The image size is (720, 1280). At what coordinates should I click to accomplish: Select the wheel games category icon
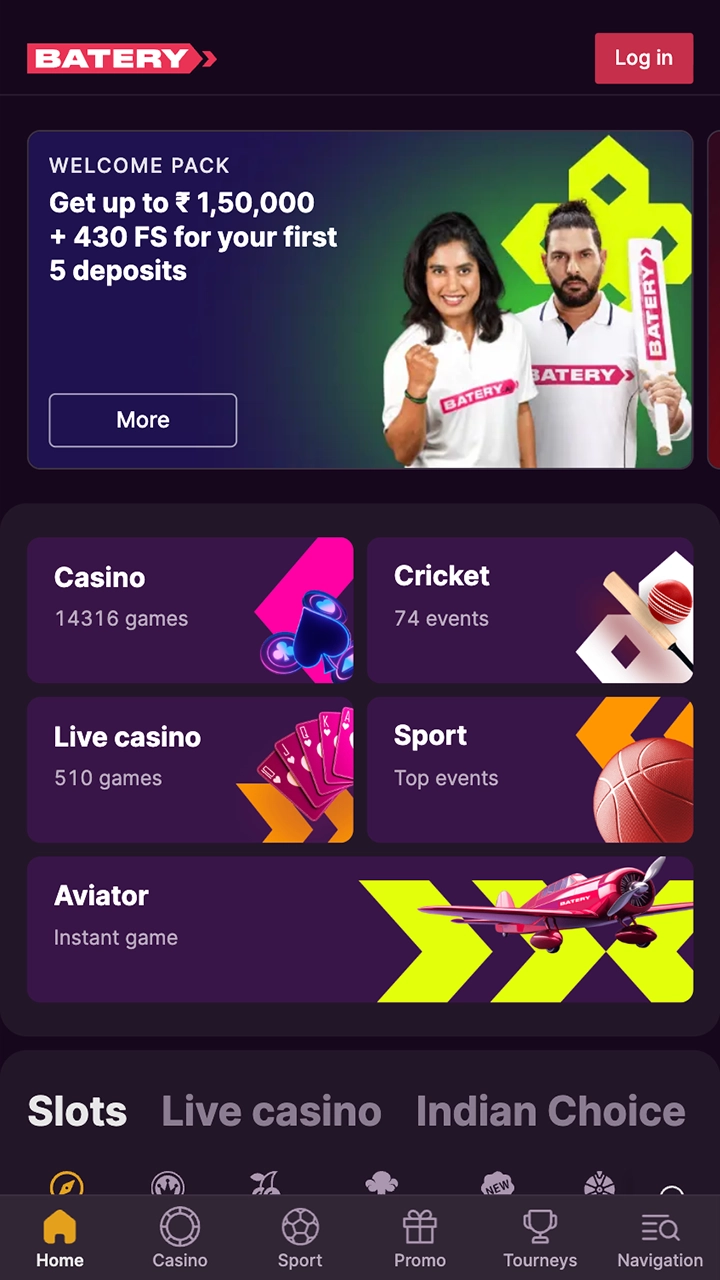point(600,1187)
